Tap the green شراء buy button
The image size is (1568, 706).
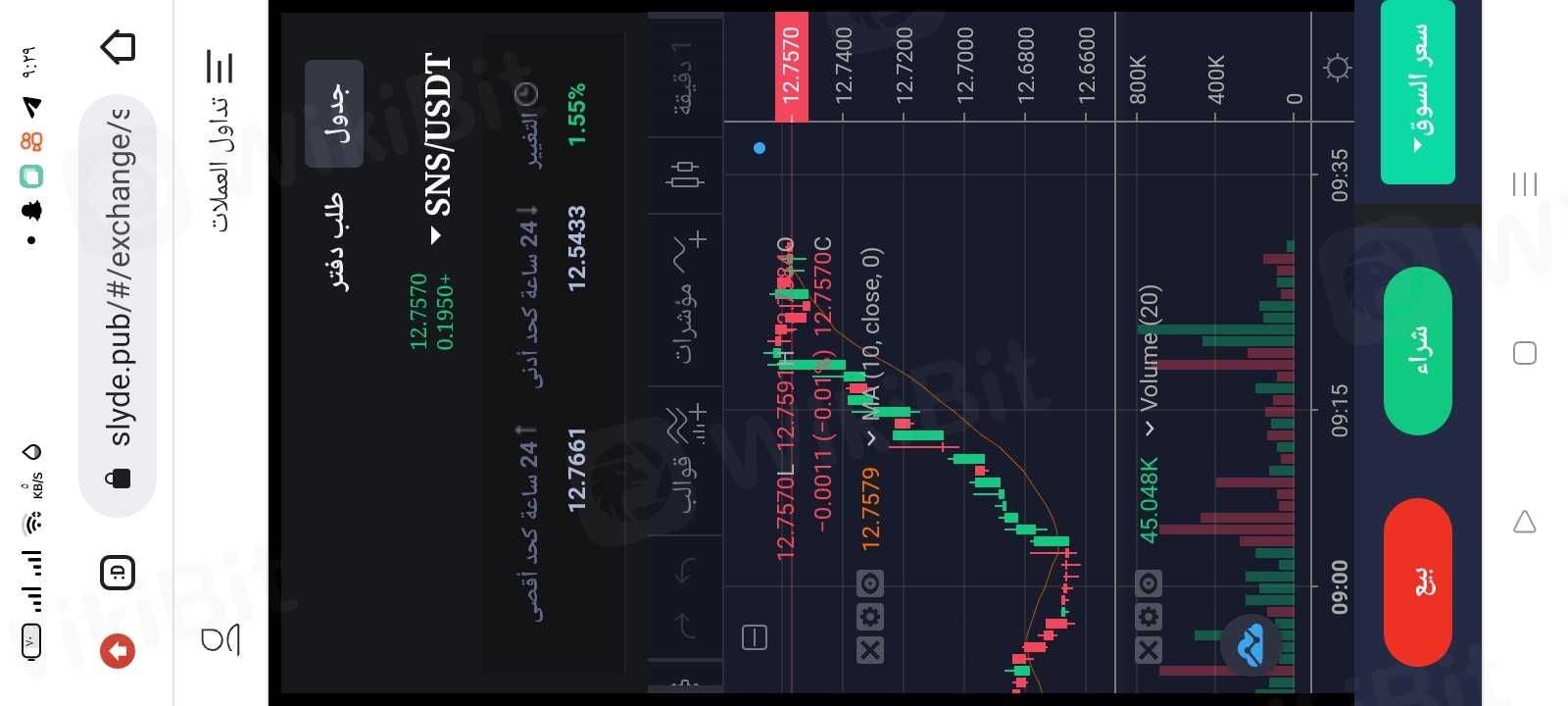tap(1418, 350)
